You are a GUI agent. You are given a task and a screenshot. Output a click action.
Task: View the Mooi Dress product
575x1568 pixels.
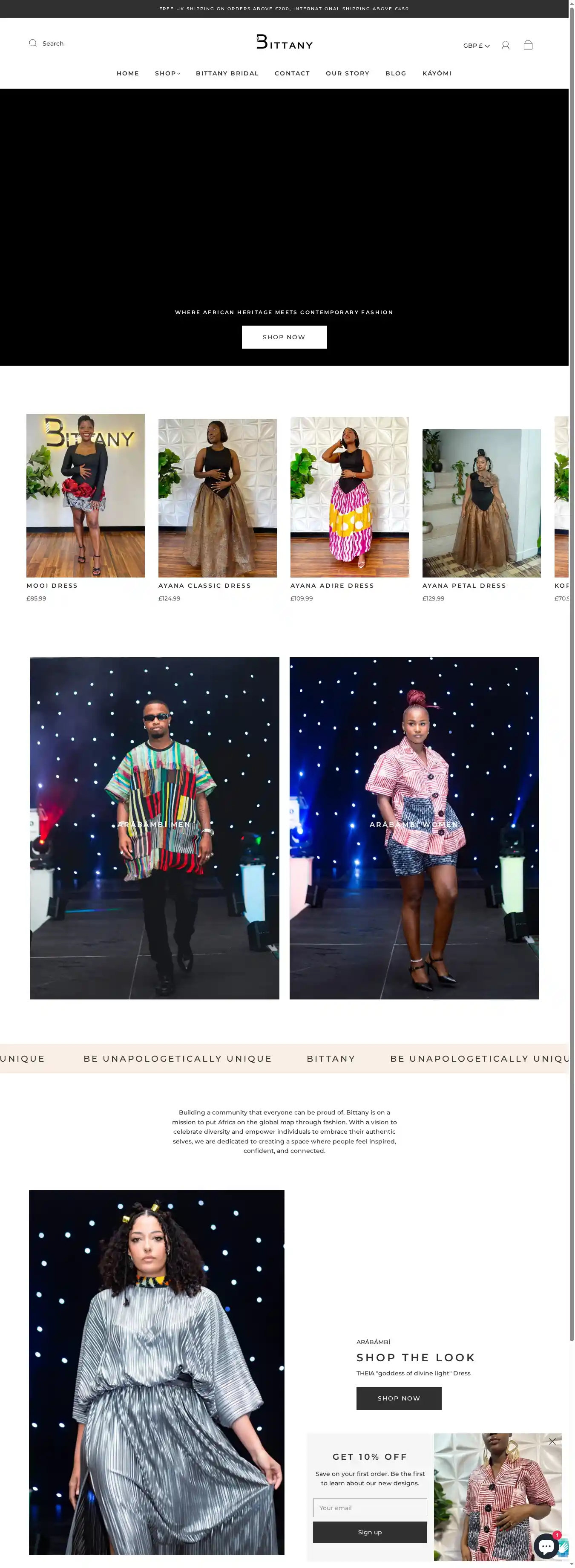click(85, 496)
